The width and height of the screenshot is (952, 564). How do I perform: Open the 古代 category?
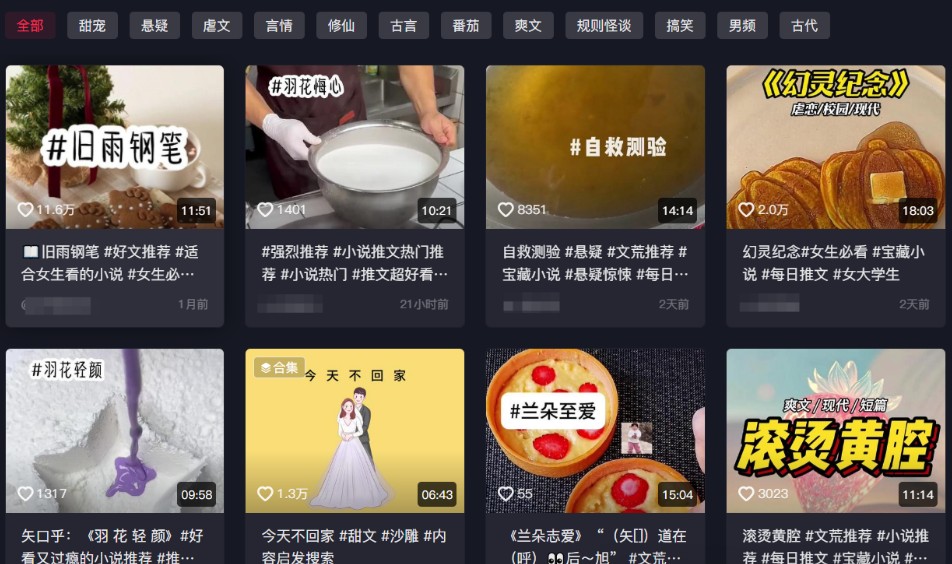804,26
